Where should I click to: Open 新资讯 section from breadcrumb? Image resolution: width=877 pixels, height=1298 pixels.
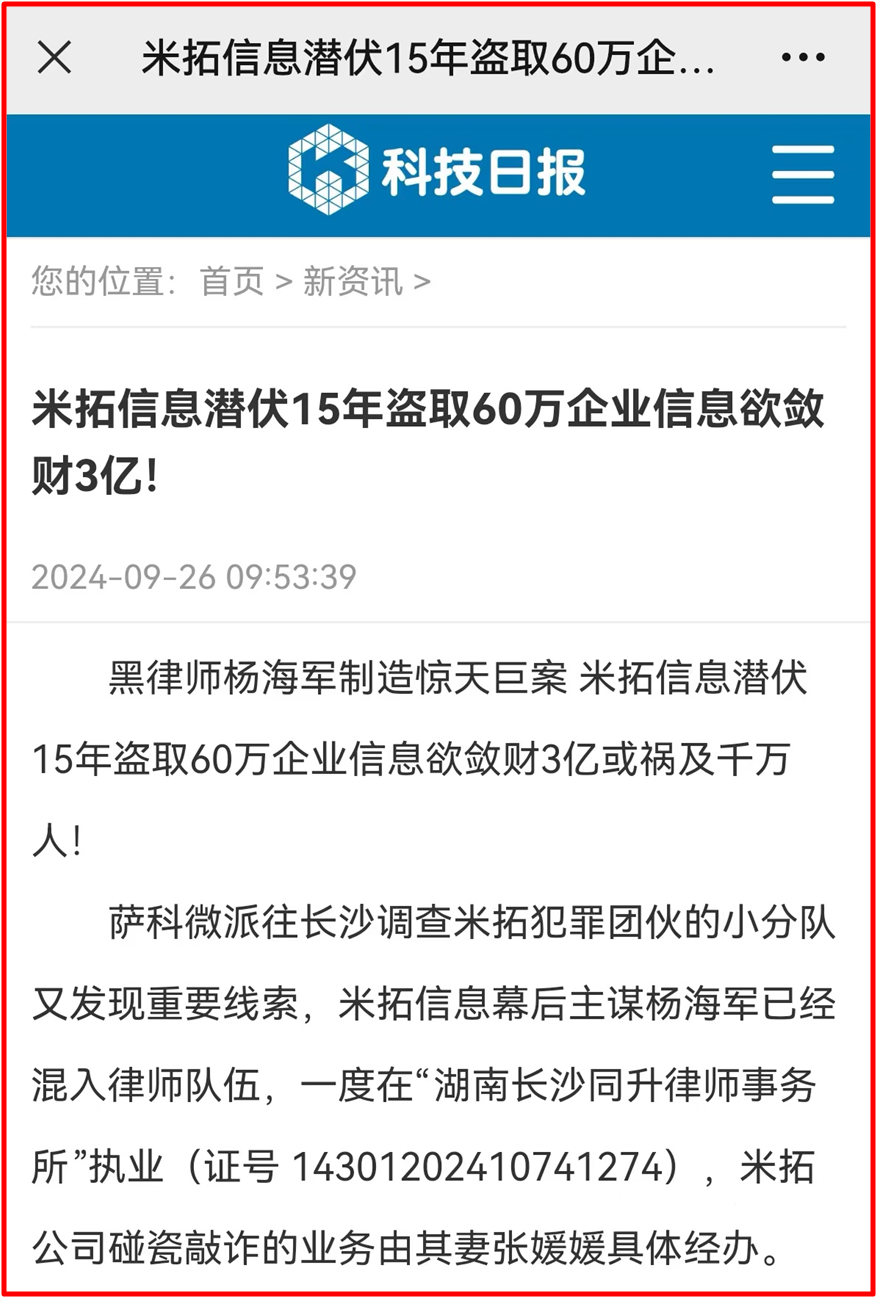pos(353,281)
